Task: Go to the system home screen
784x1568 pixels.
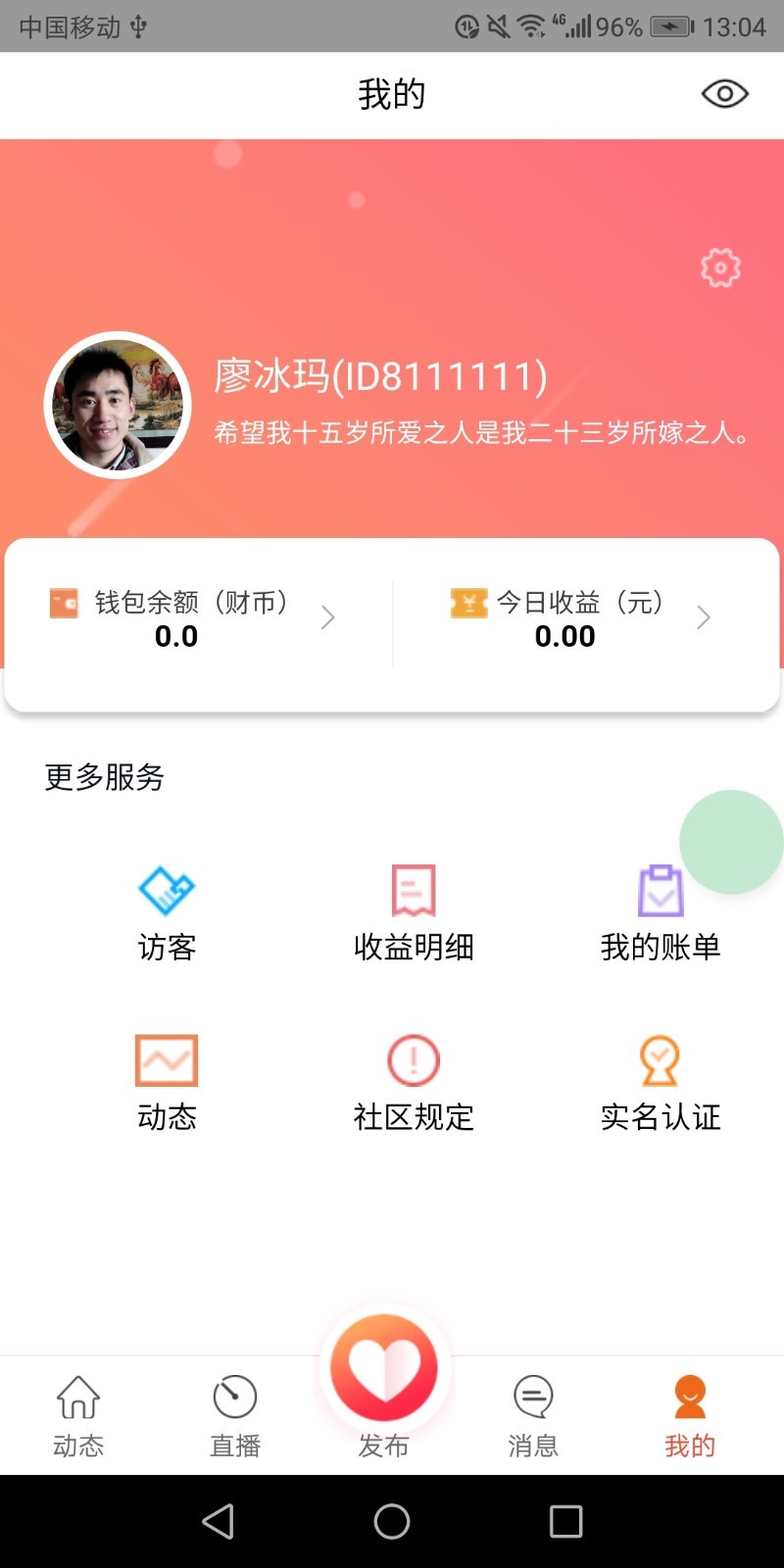Action: [392, 1521]
